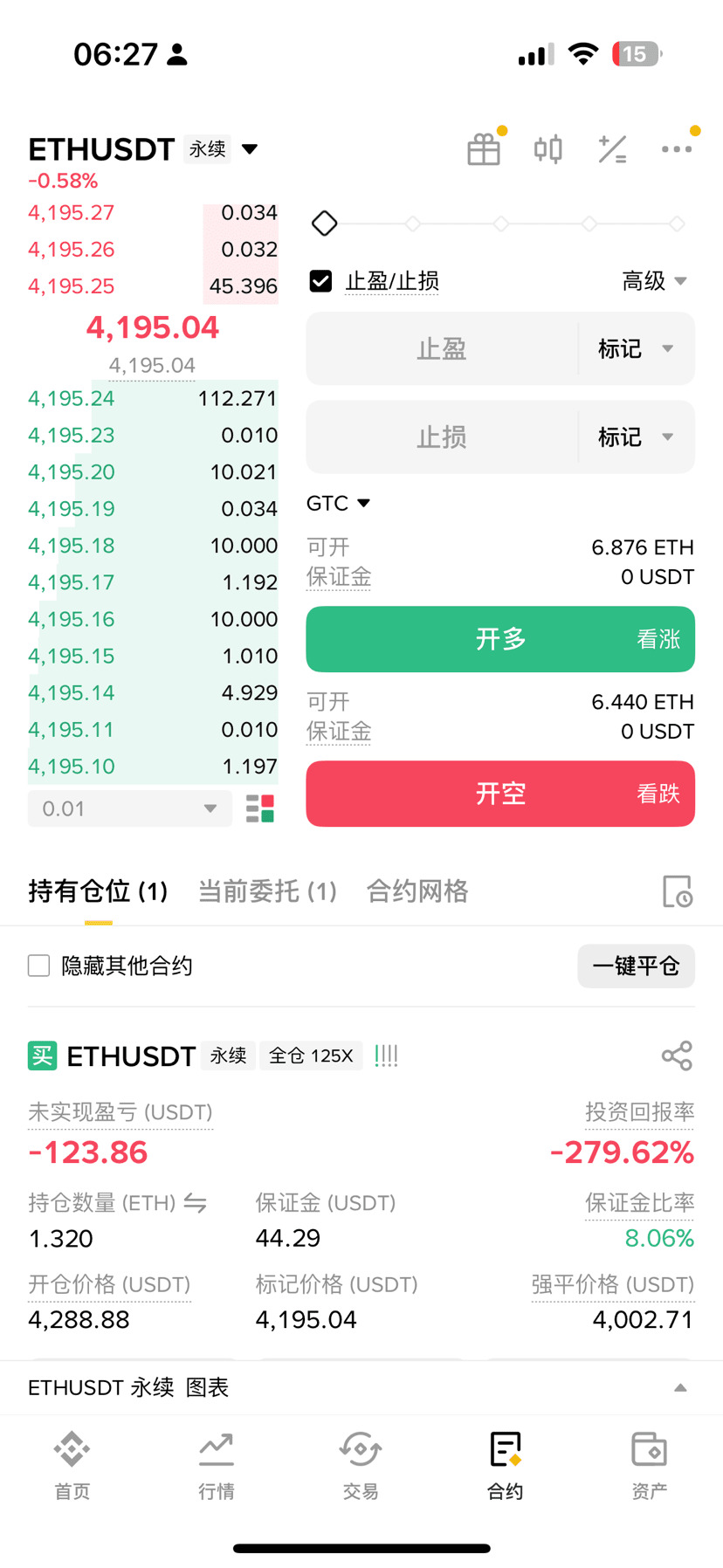
Task: Change the 0.01 order book precision
Action: tap(130, 808)
